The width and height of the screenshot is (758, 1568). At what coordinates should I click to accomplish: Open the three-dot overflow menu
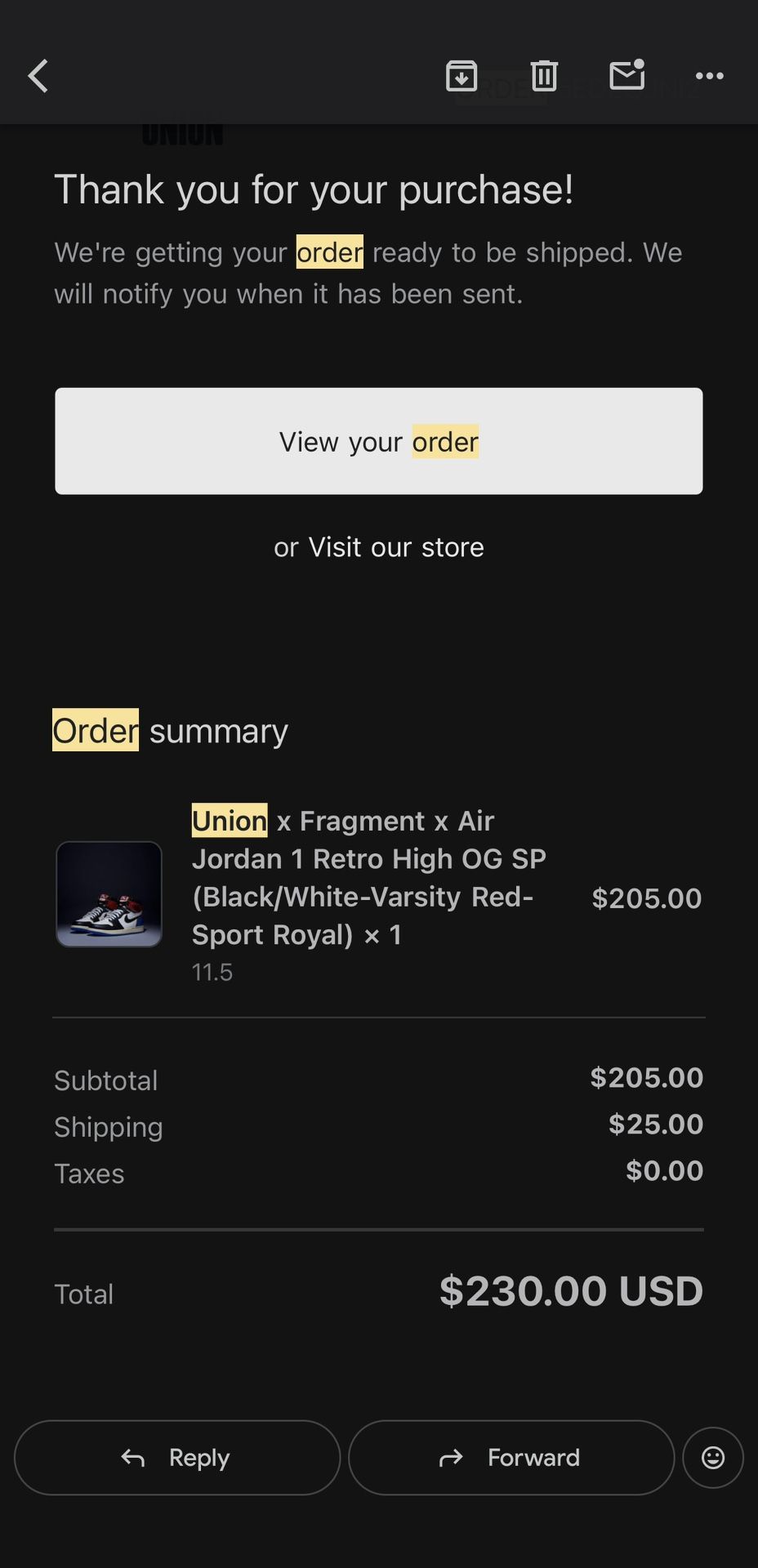click(709, 76)
